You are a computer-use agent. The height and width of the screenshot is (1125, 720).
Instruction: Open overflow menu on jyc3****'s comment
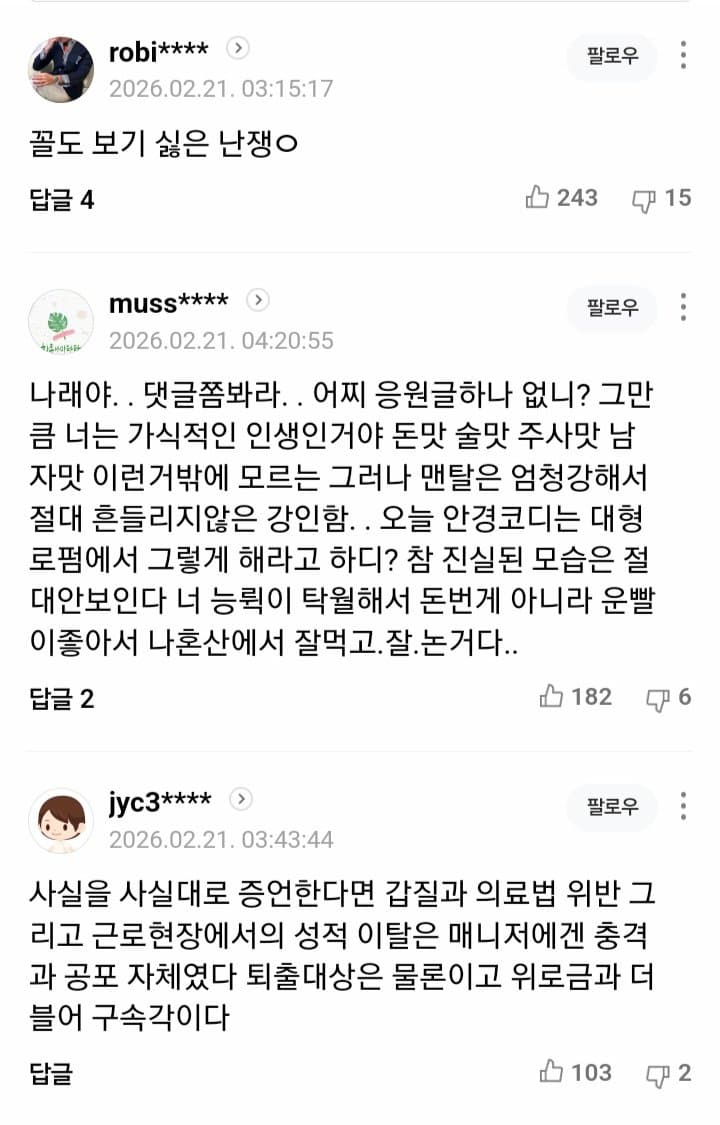(x=683, y=807)
